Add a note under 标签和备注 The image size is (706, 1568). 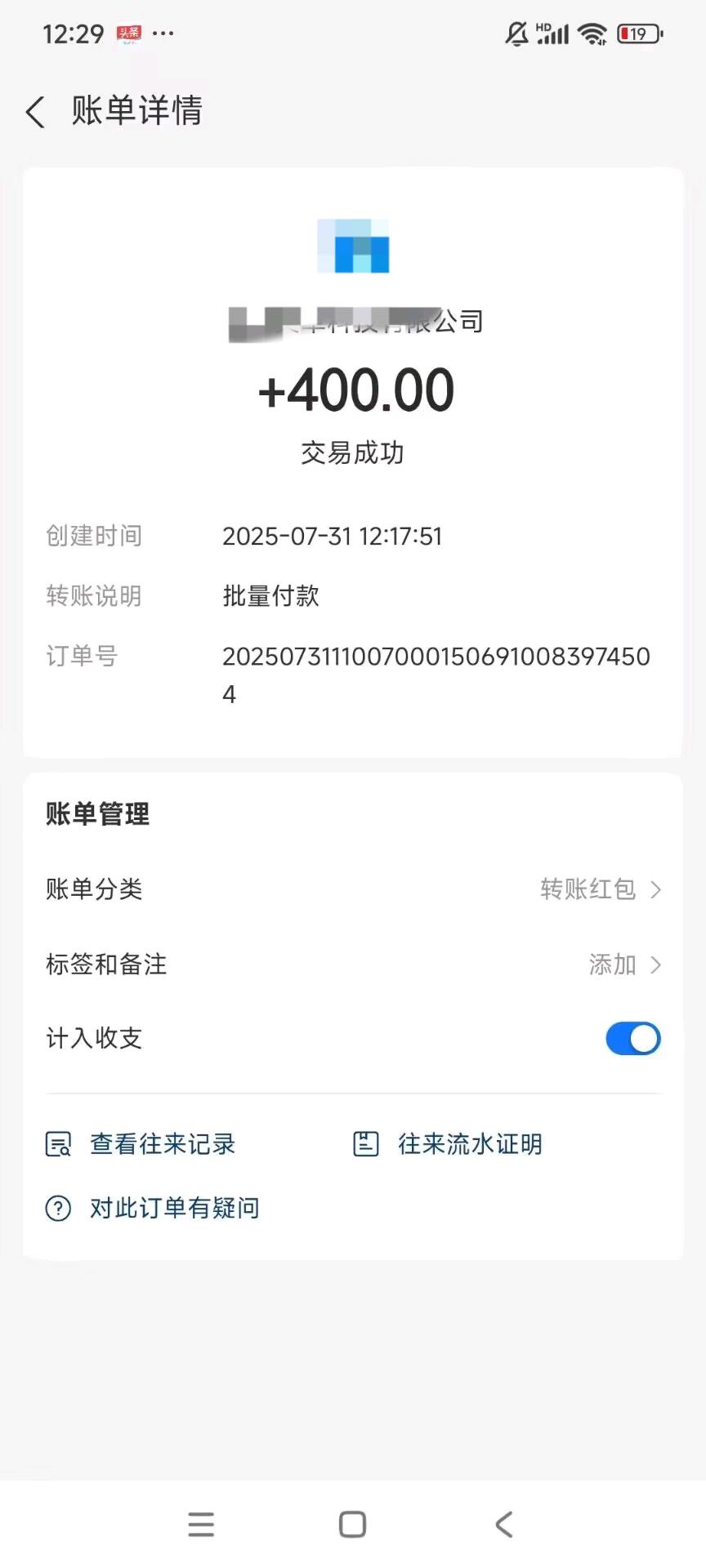pos(353,964)
